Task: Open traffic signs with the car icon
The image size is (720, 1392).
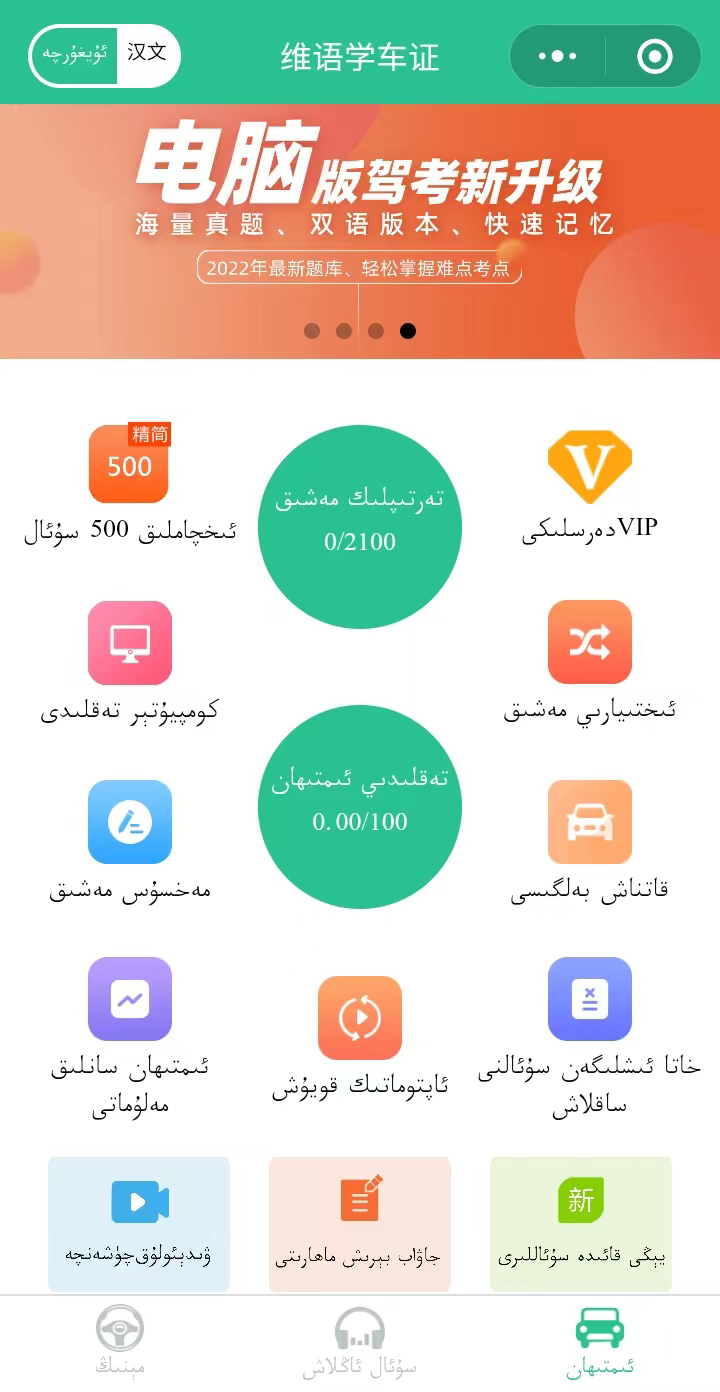Action: point(590,822)
